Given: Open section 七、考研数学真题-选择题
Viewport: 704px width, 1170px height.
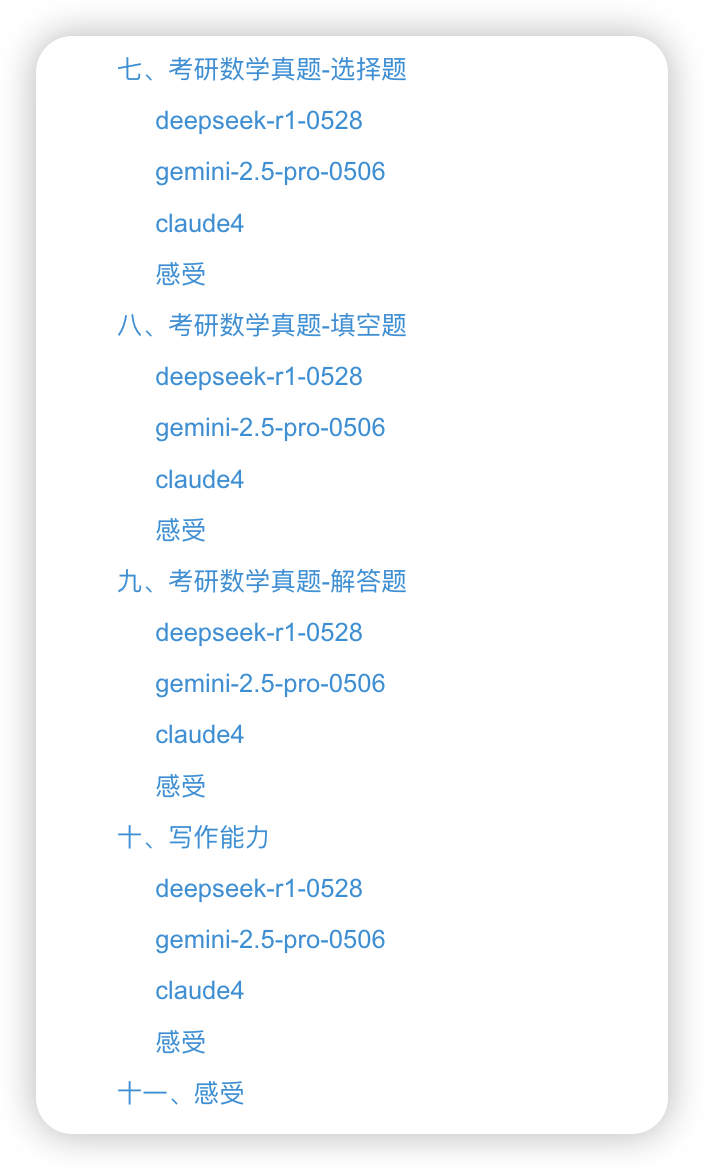Looking at the screenshot, I should pos(262,69).
